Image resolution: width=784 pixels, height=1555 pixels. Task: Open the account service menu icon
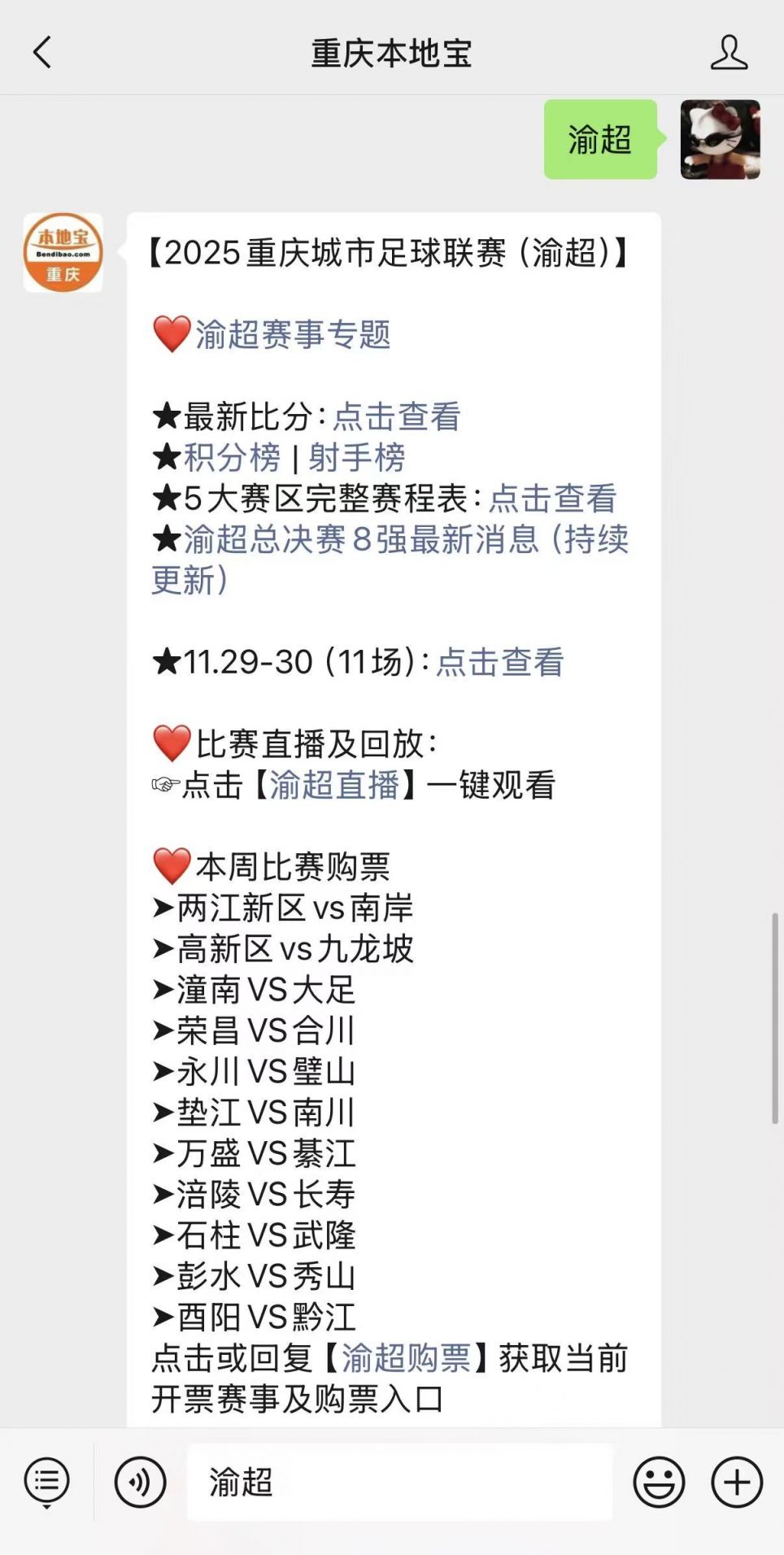click(x=46, y=1482)
